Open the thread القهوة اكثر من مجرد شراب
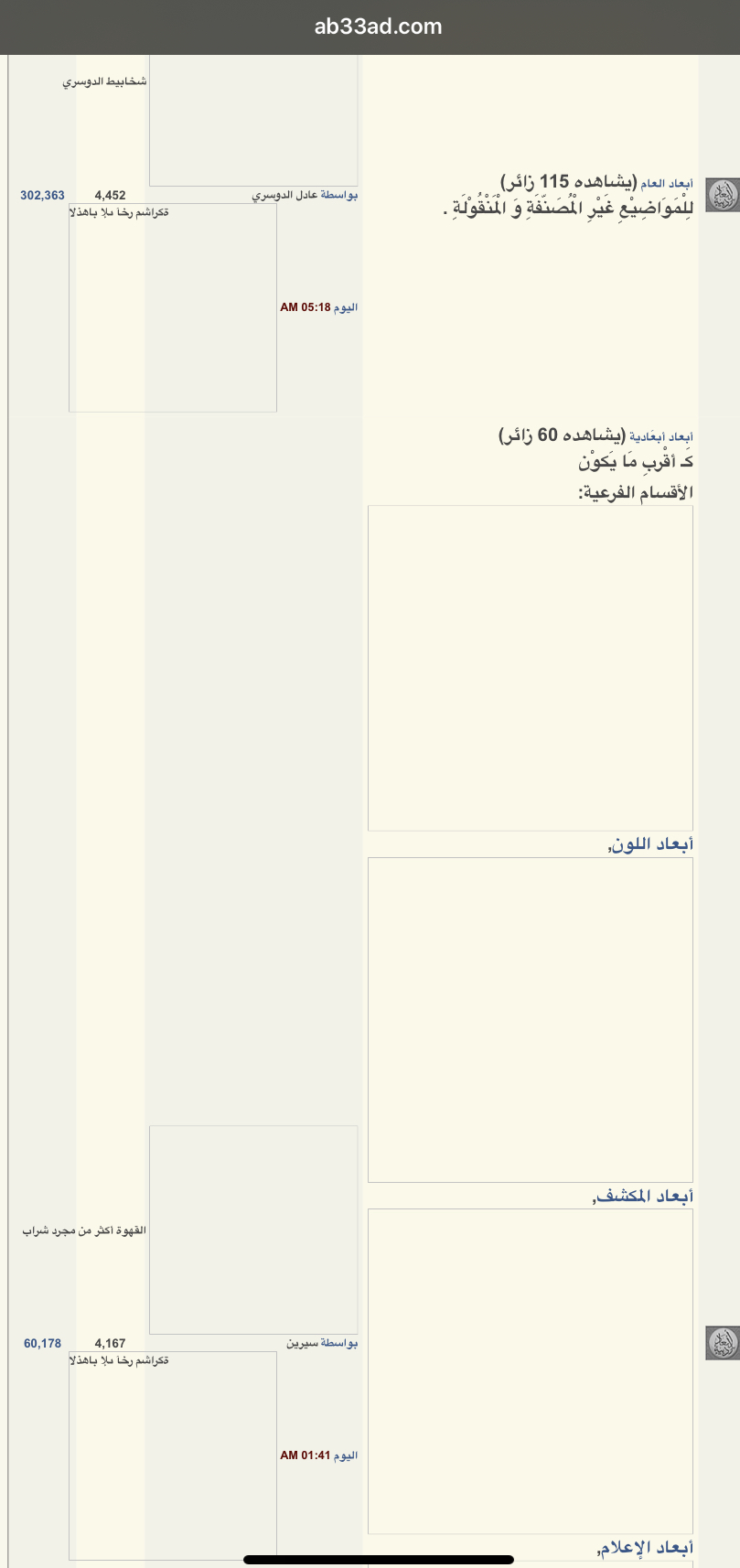 [x=84, y=1230]
